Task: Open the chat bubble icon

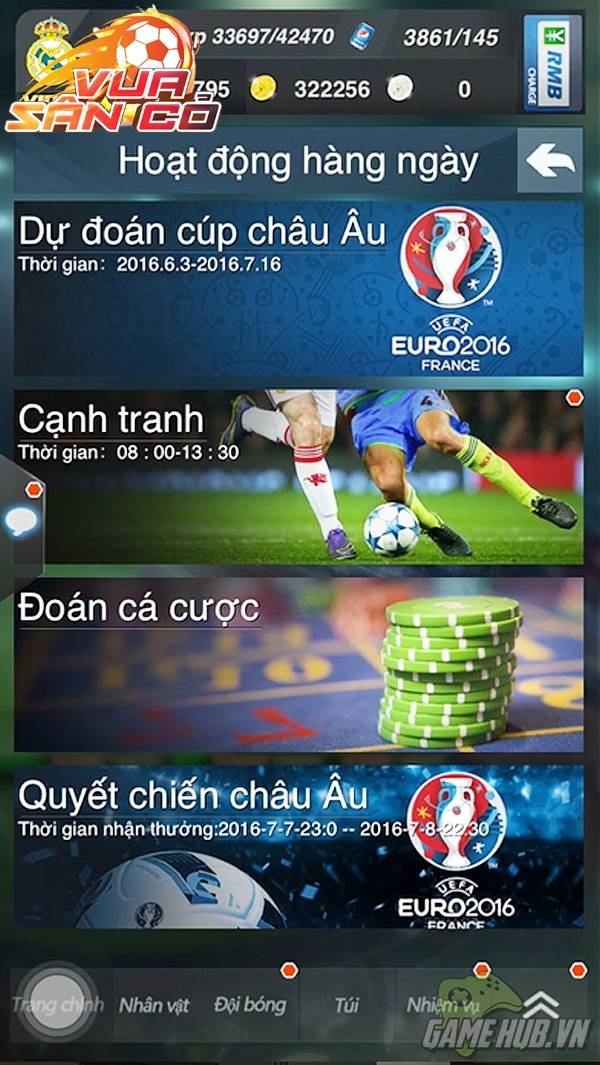Action: pyautogui.click(x=21, y=520)
